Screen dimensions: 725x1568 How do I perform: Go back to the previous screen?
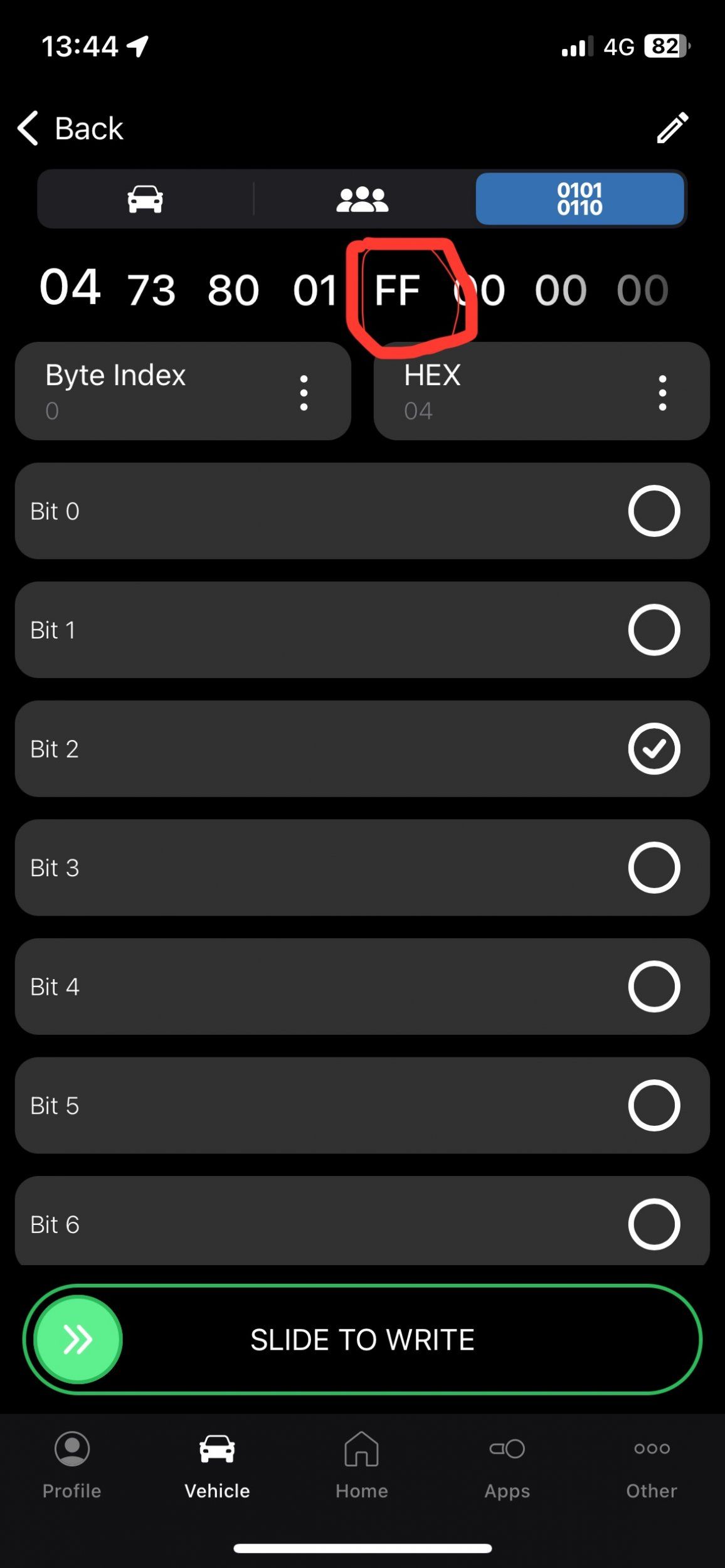coord(70,129)
